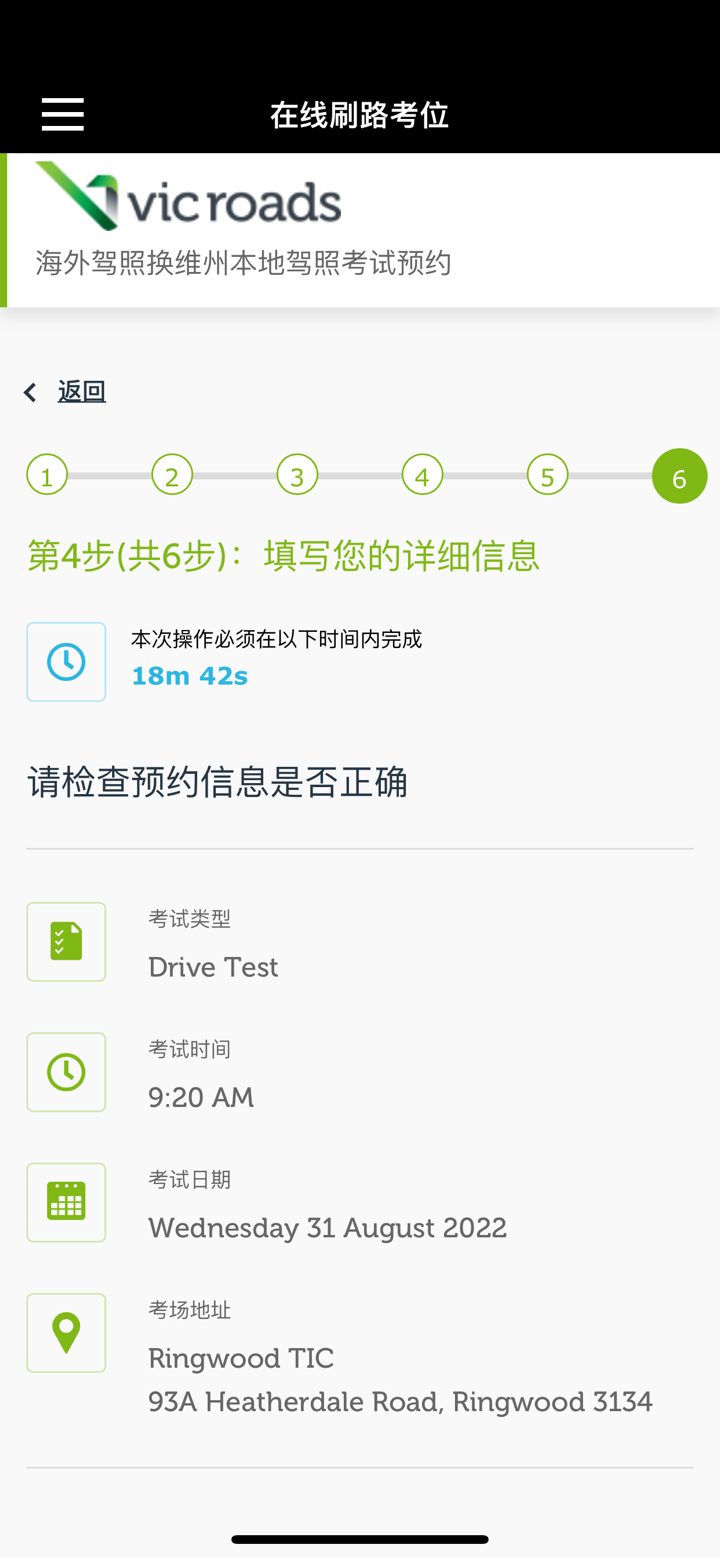The height and width of the screenshot is (1558, 720).
Task: Select step 5 in the progress bar
Action: click(x=546, y=474)
